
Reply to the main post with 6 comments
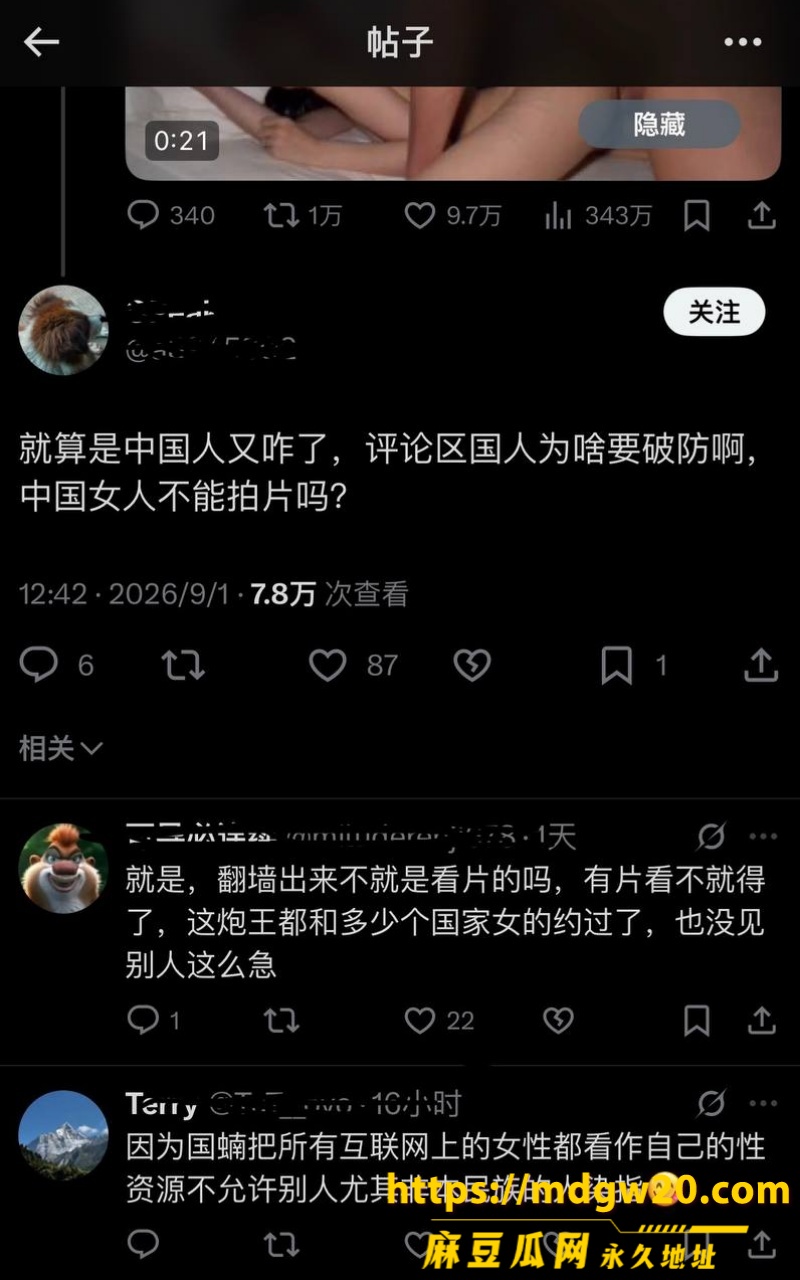click(x=57, y=665)
